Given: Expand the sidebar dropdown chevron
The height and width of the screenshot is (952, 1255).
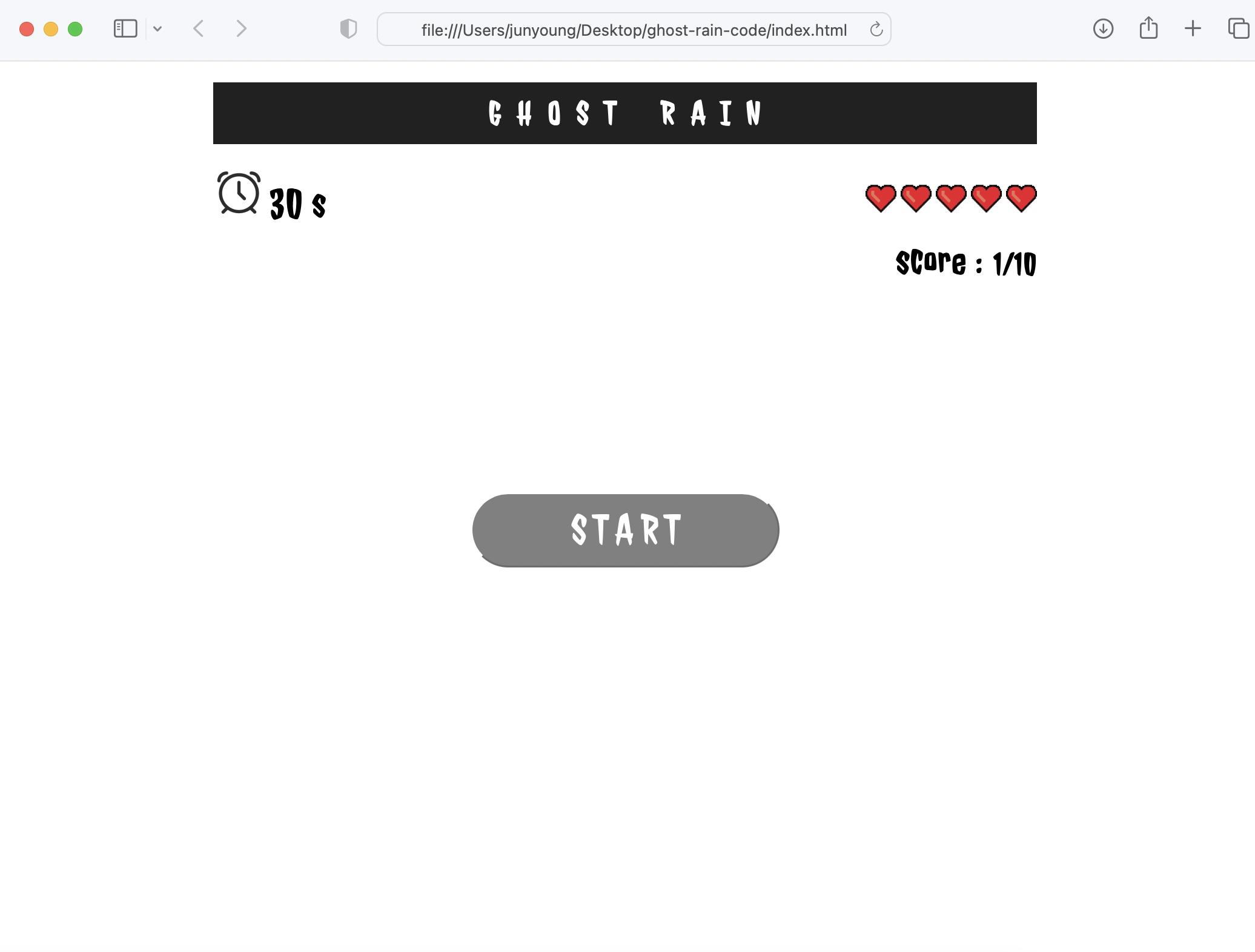Looking at the screenshot, I should (x=157, y=28).
